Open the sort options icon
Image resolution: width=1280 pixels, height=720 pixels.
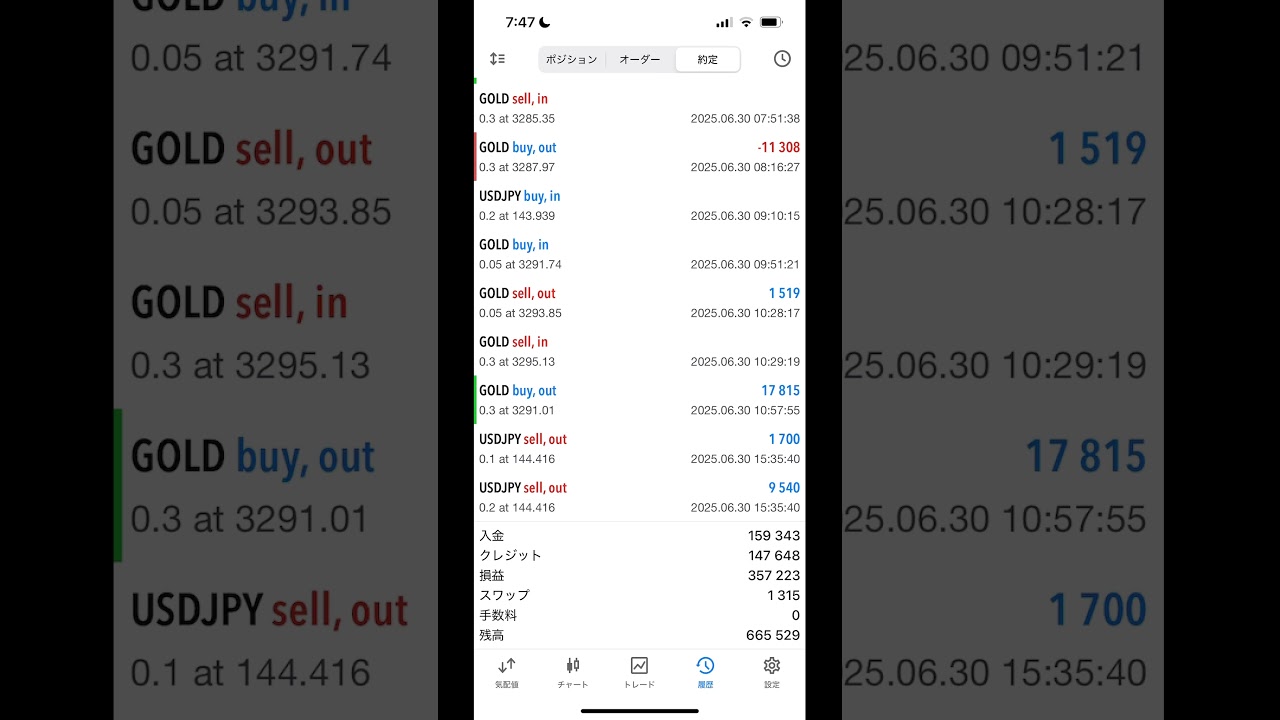(x=497, y=59)
